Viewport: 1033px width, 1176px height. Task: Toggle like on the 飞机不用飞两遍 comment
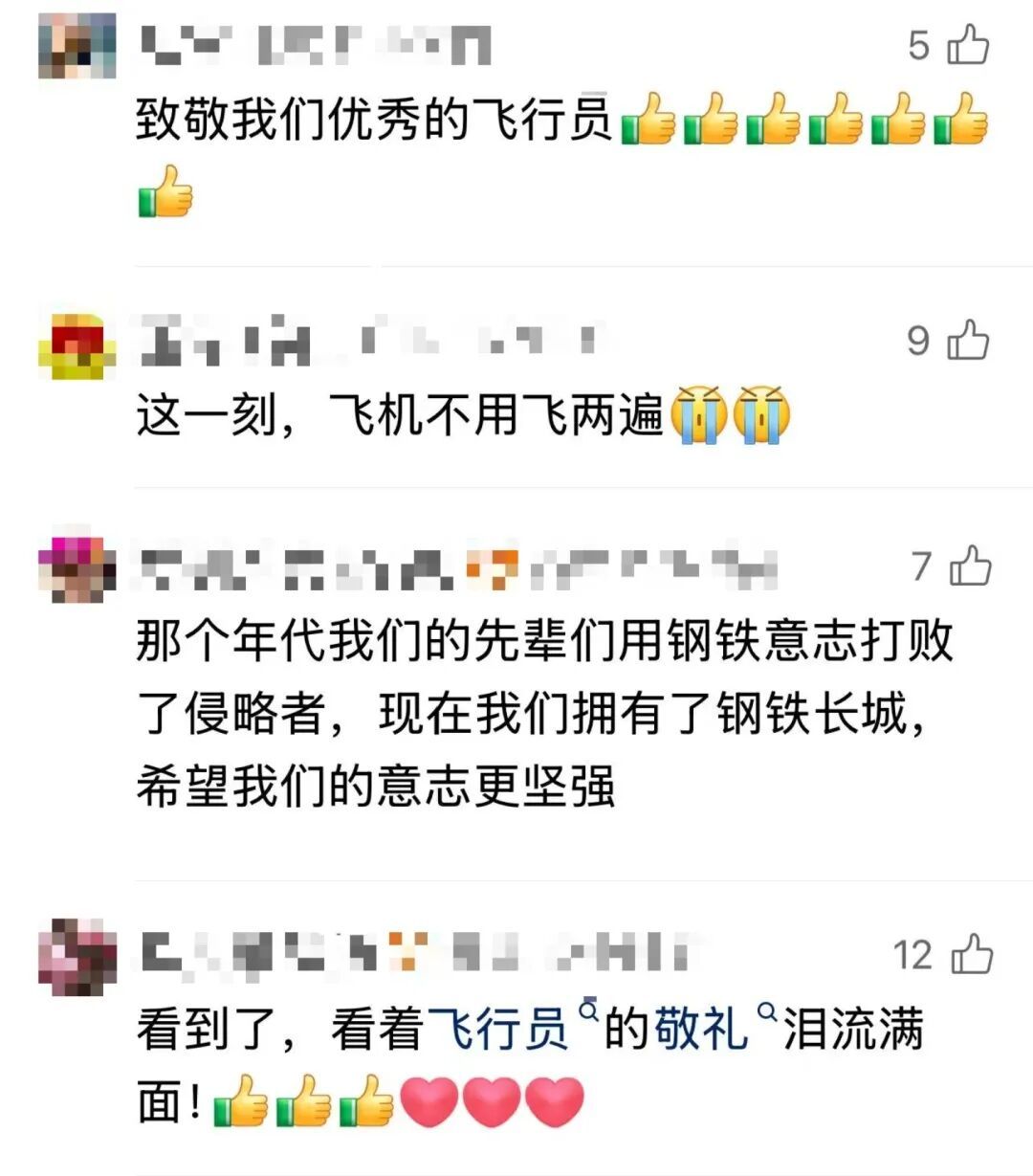(x=967, y=341)
